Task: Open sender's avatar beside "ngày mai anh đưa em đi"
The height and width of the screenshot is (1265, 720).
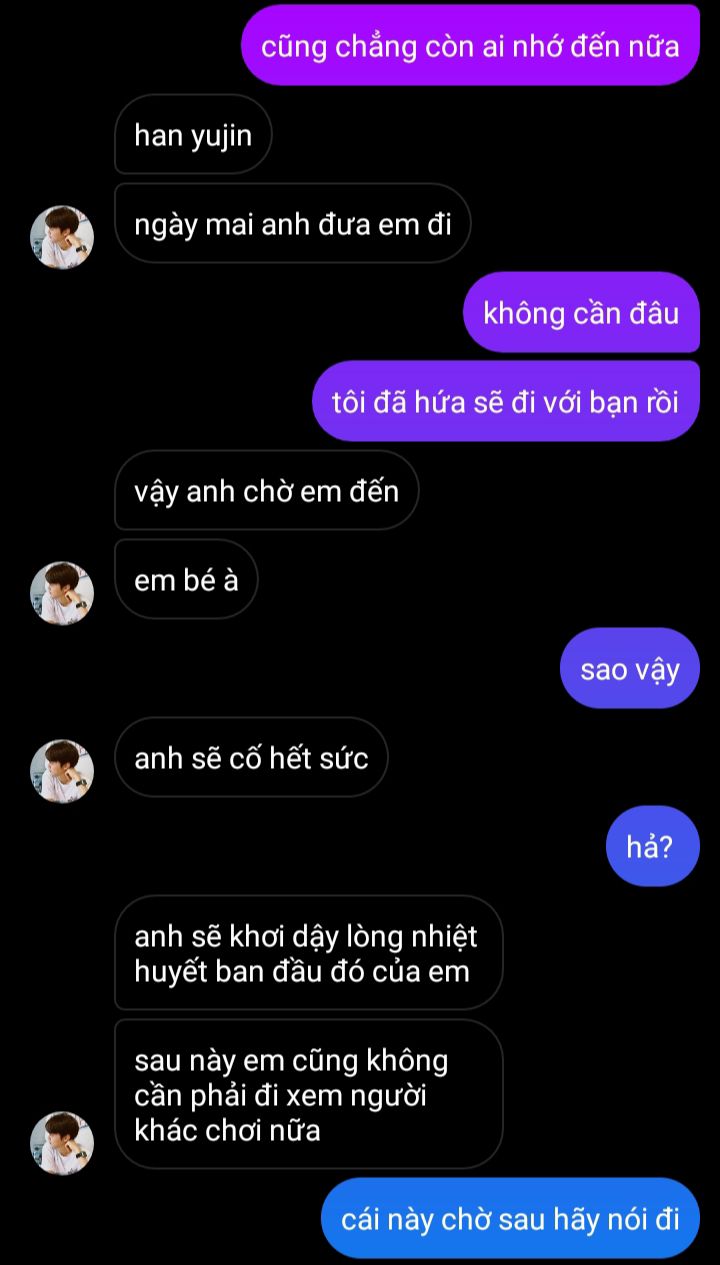Action: [x=62, y=238]
